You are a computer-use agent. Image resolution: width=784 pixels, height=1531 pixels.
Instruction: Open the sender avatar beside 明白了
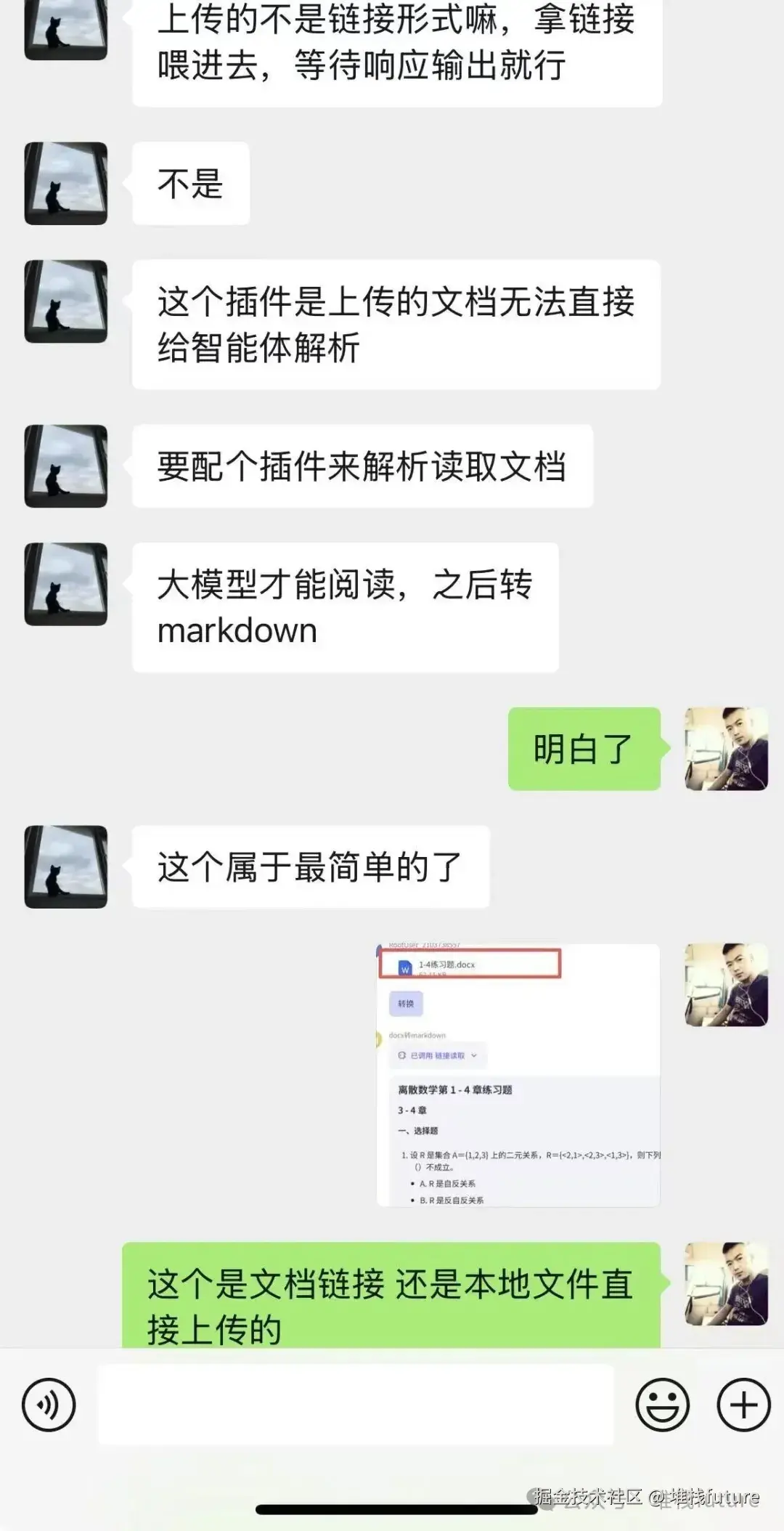726,749
